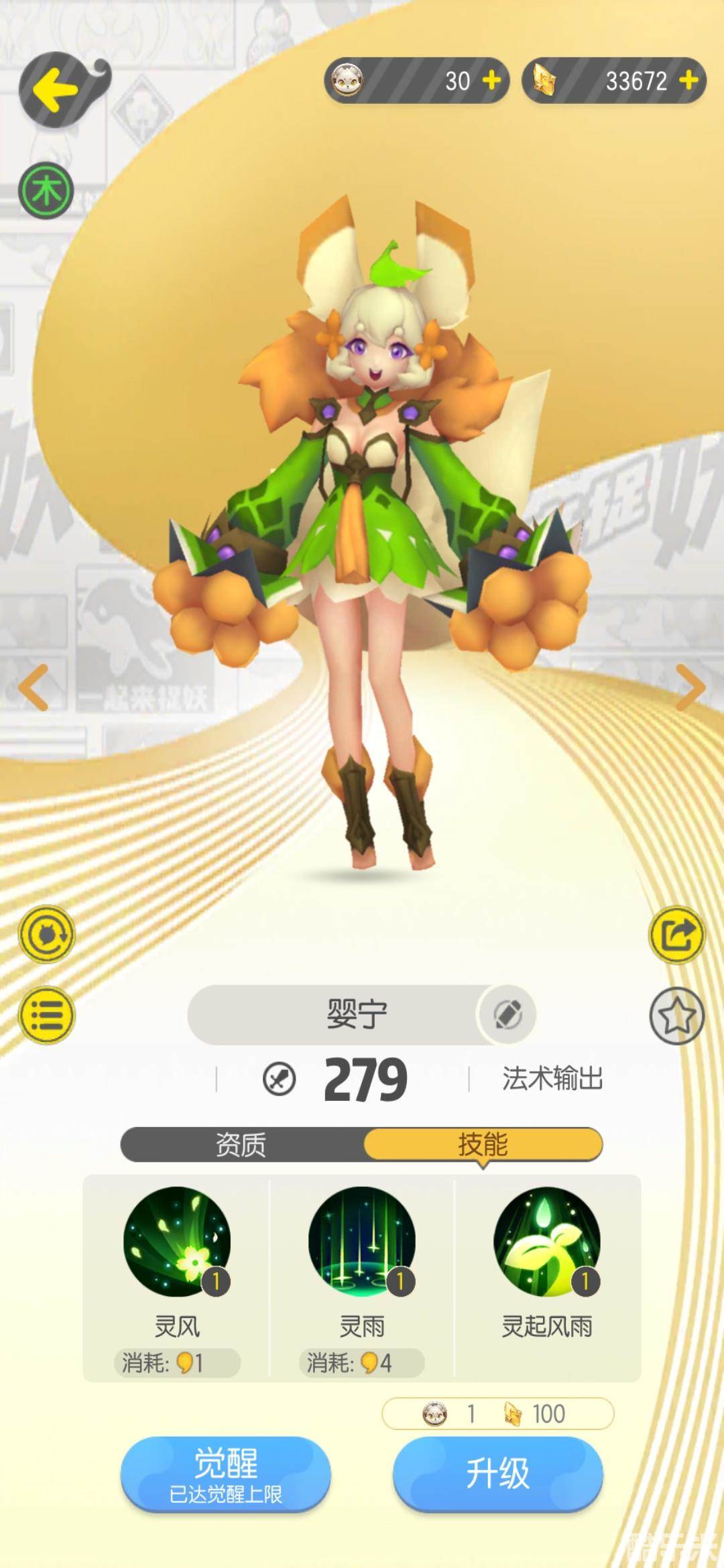The width and height of the screenshot is (724, 1568).
Task: Add more gold crystals with plus
Action: pyautogui.click(x=688, y=81)
